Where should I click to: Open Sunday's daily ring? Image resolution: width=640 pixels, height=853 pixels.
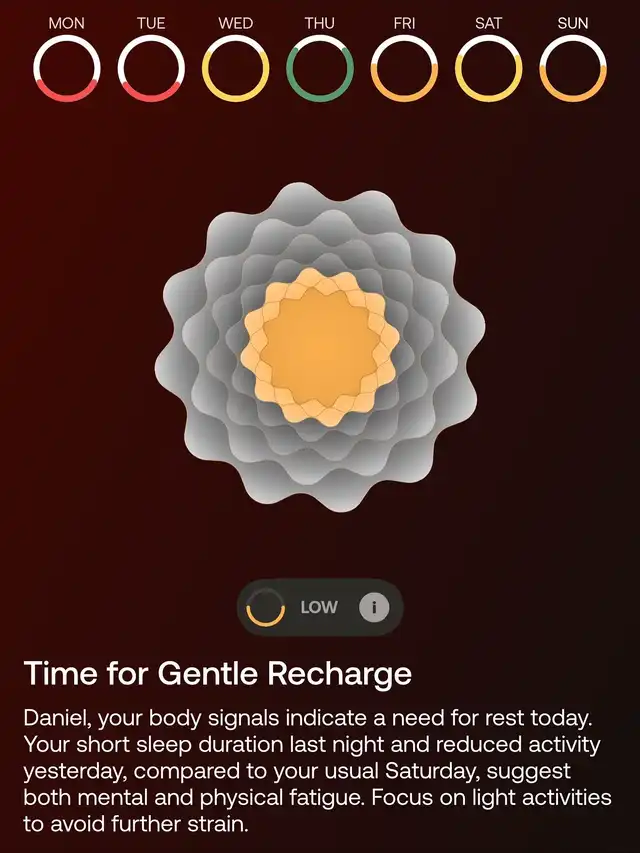[573, 68]
